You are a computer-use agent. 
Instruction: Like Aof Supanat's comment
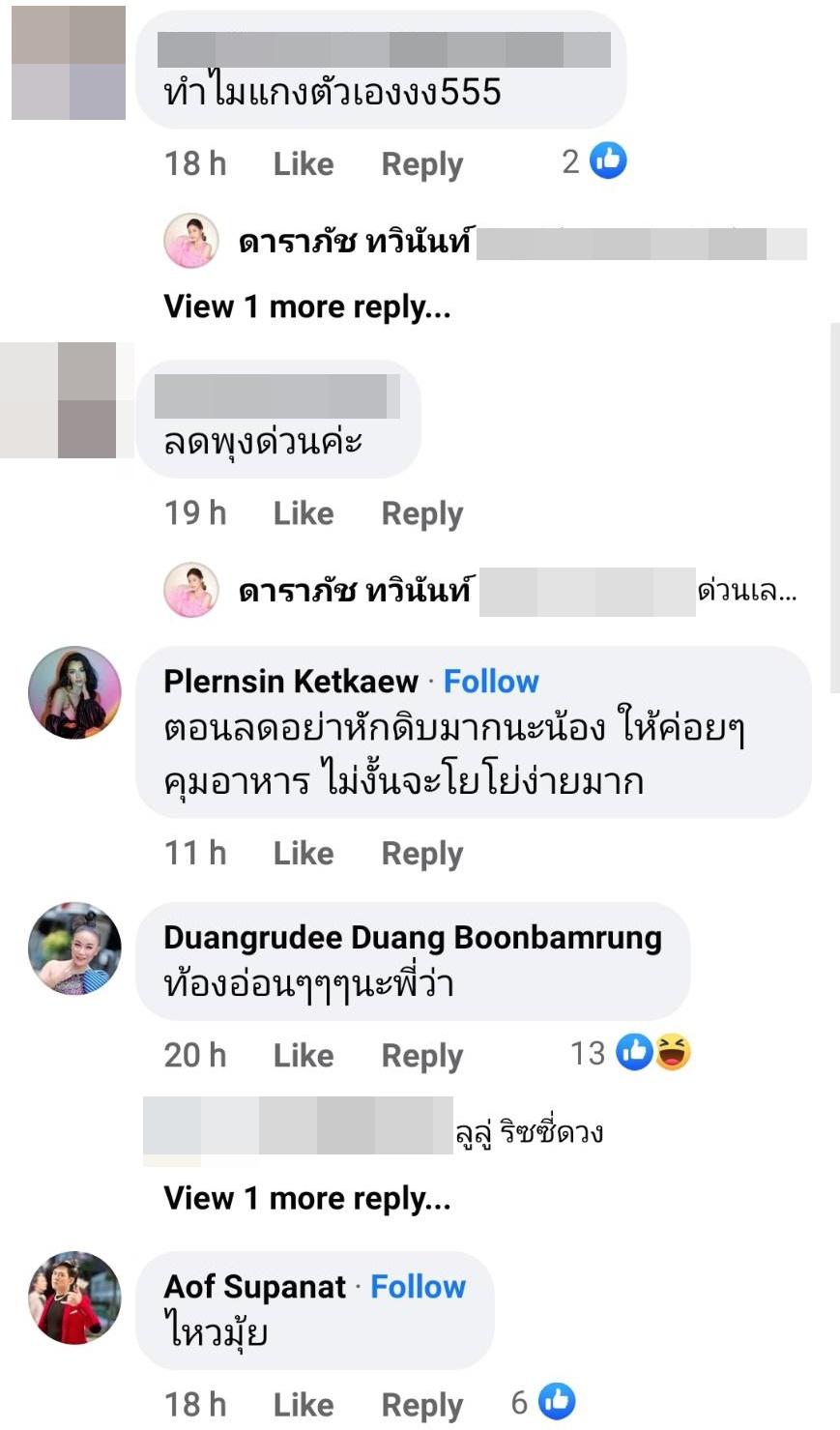(x=303, y=1405)
